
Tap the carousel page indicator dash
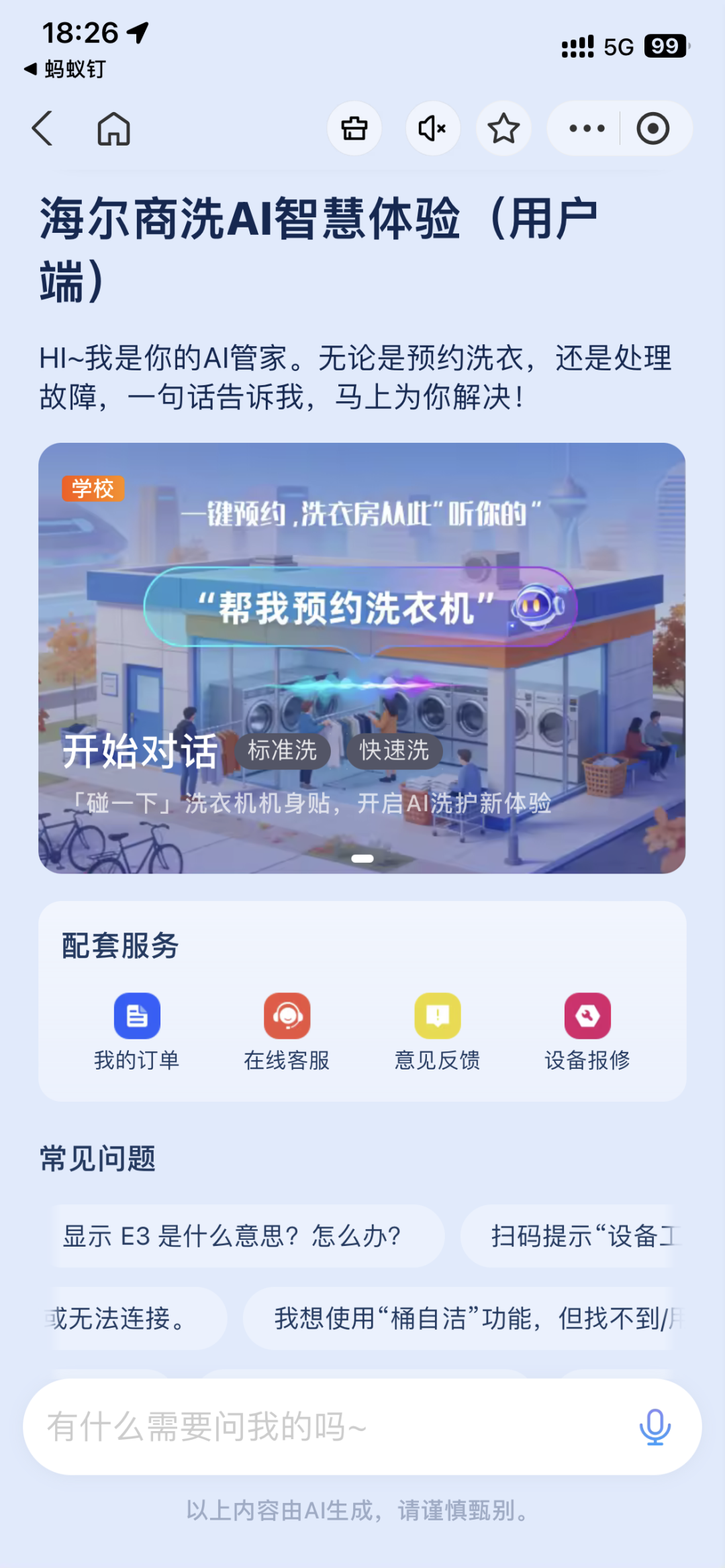[362, 858]
